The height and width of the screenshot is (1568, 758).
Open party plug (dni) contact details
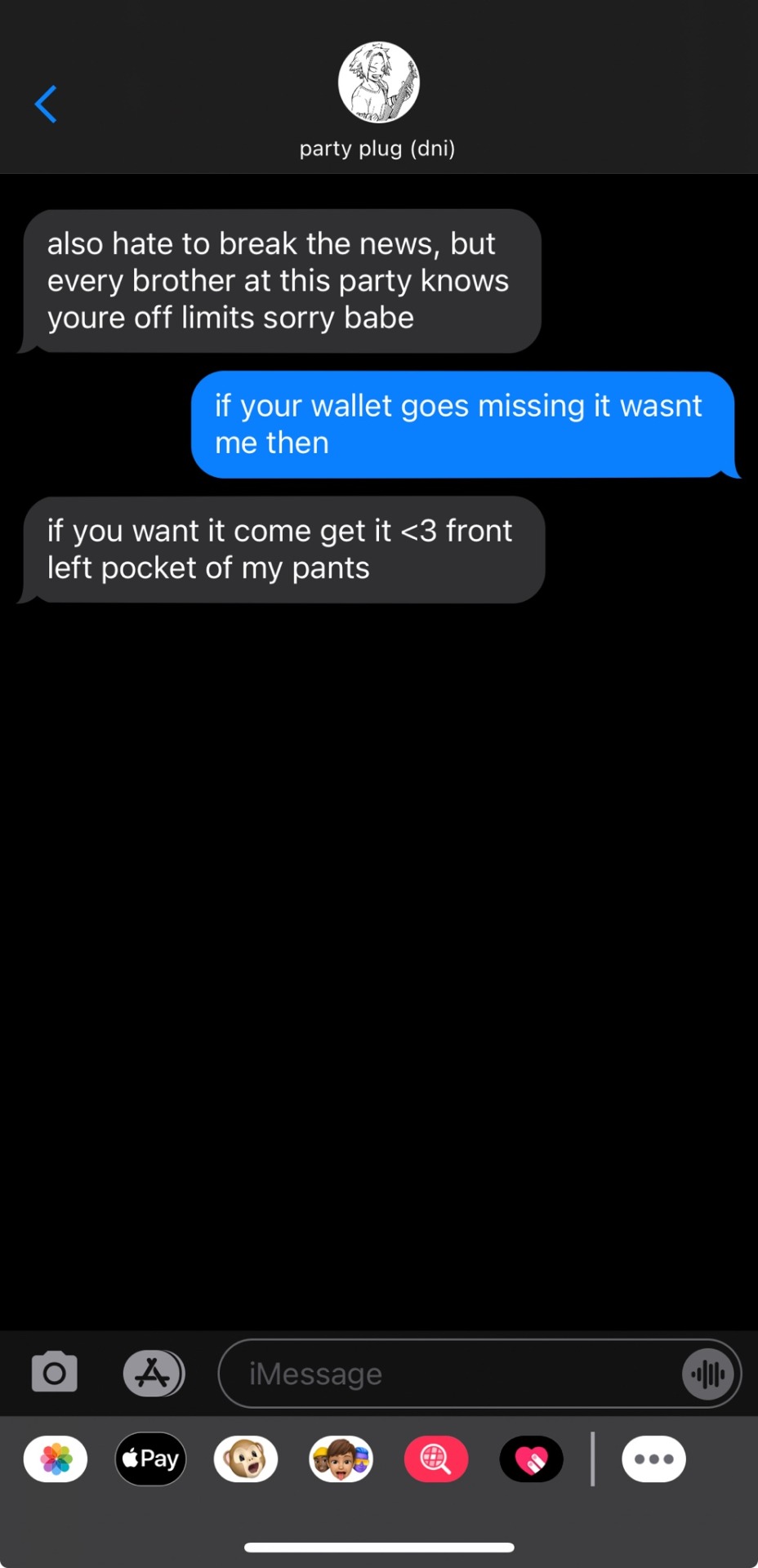click(x=378, y=98)
